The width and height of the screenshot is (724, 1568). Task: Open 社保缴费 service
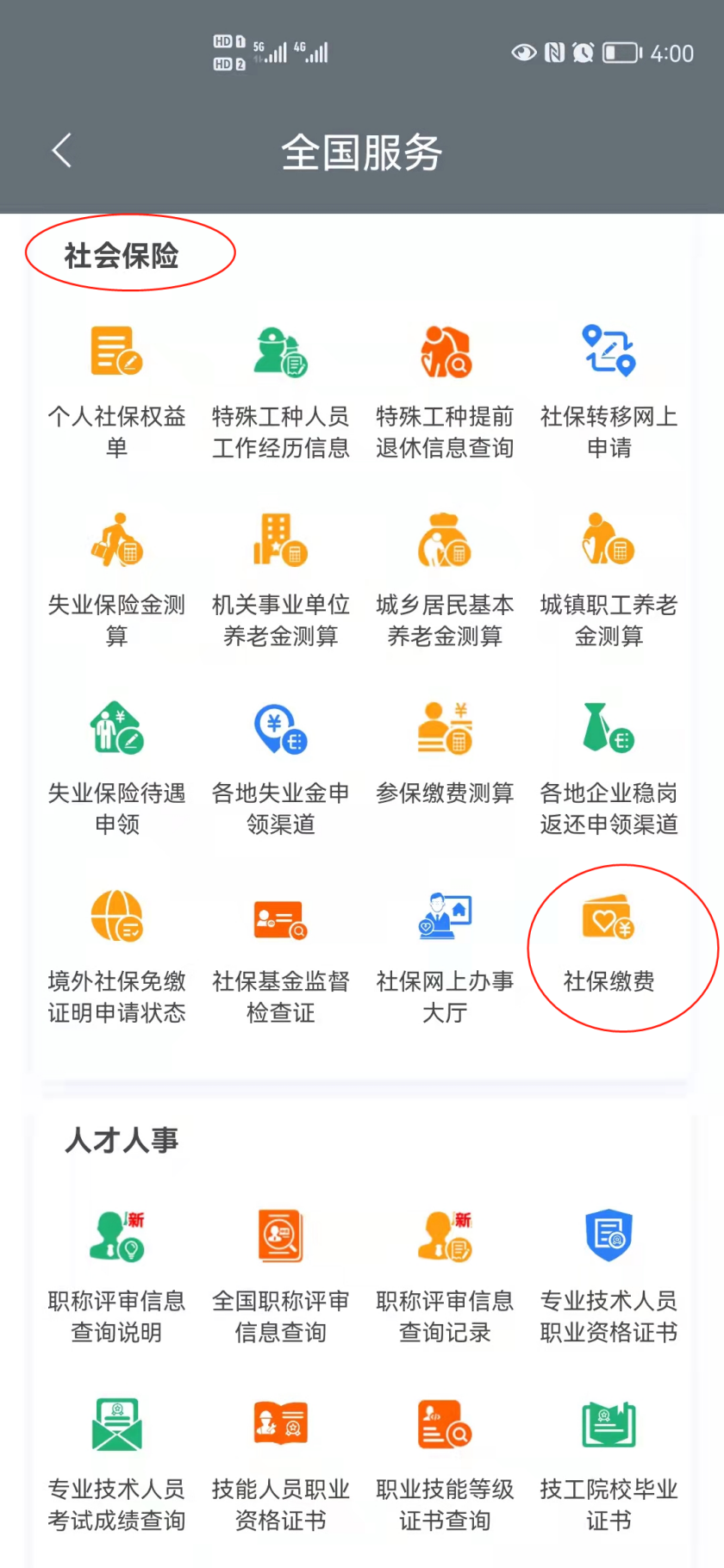point(609,943)
